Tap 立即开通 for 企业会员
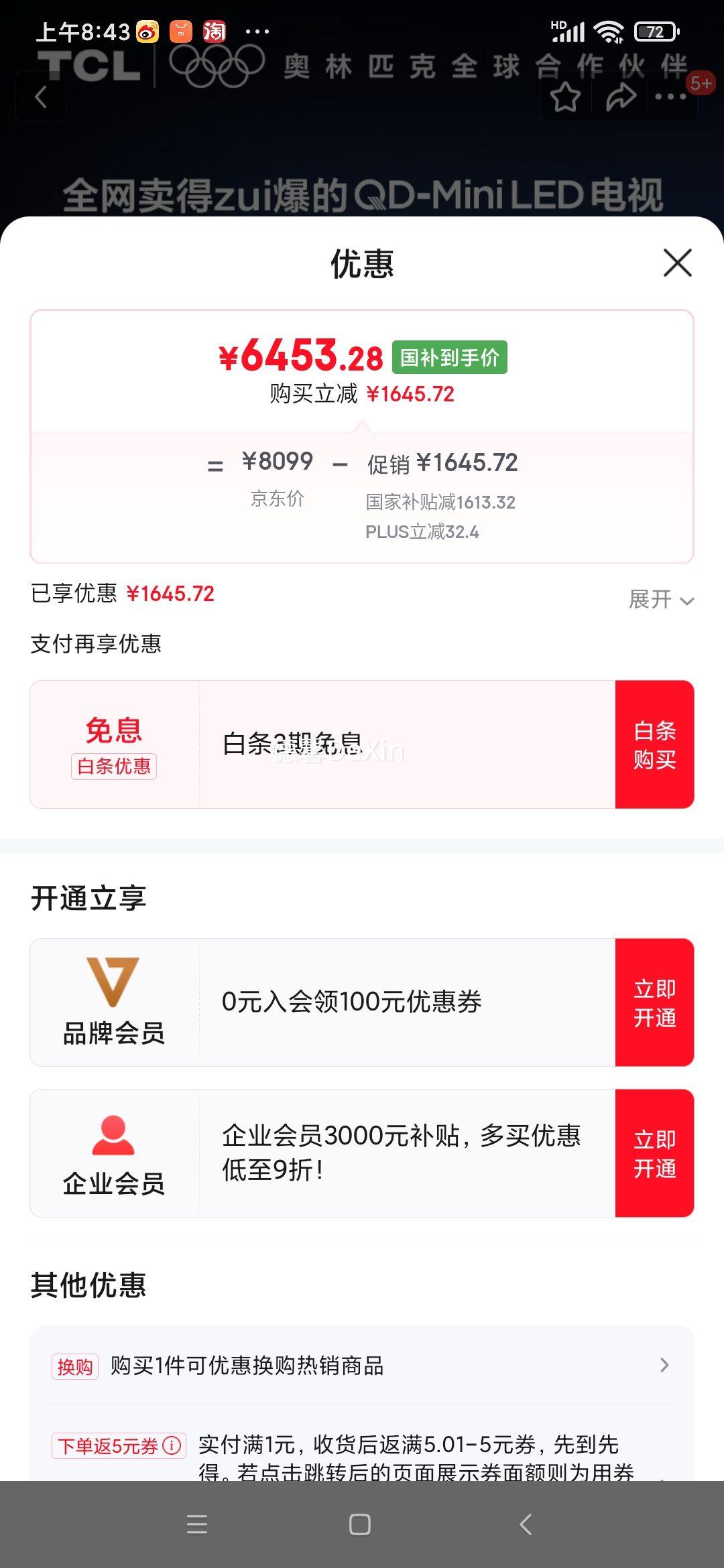This screenshot has width=724, height=1568. 654,1153
